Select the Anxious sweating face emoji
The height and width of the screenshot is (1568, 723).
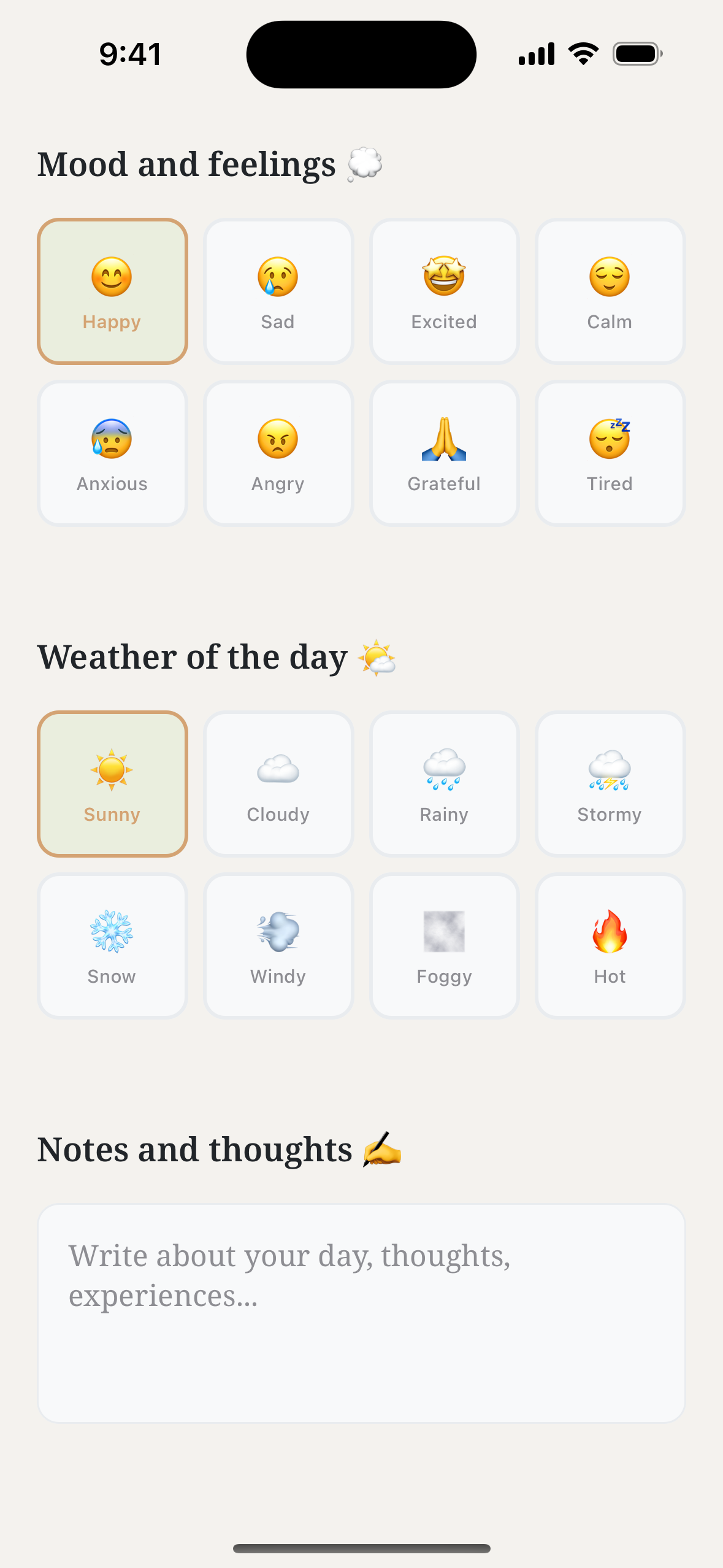coord(112,452)
